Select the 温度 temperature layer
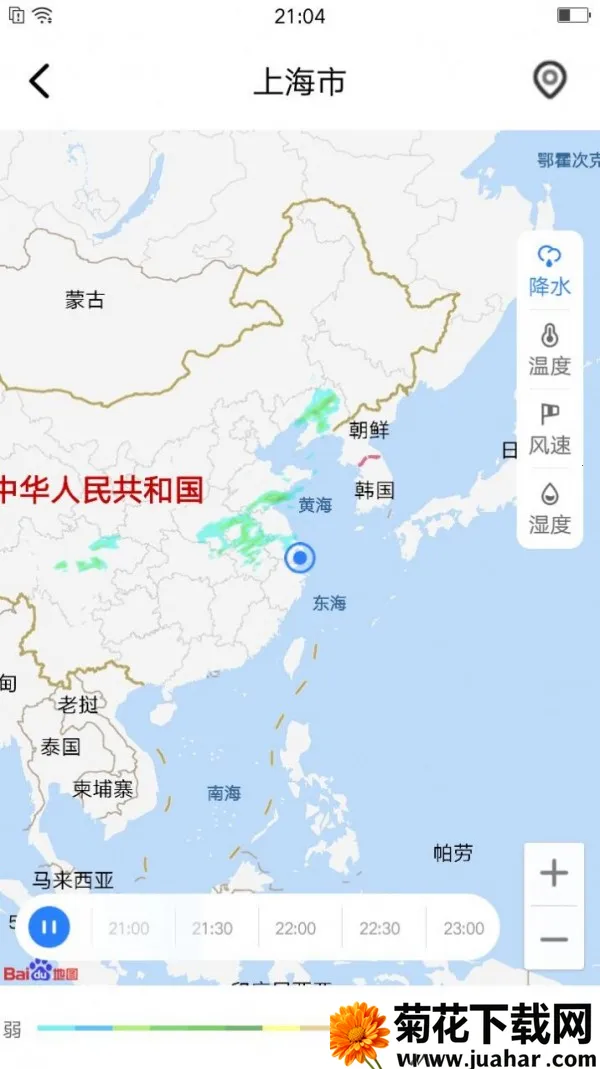 click(x=550, y=349)
